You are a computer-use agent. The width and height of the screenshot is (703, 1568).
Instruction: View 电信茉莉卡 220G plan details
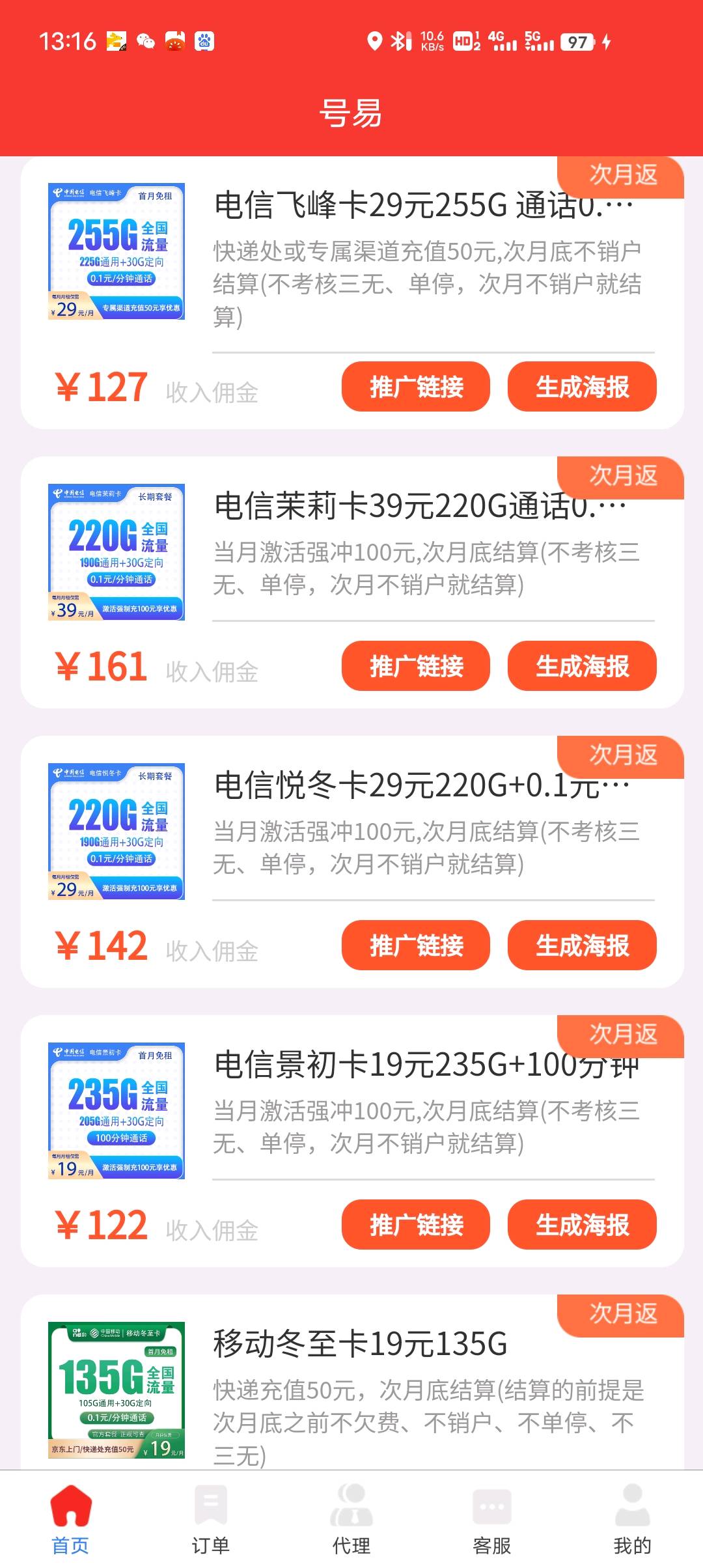[x=417, y=507]
